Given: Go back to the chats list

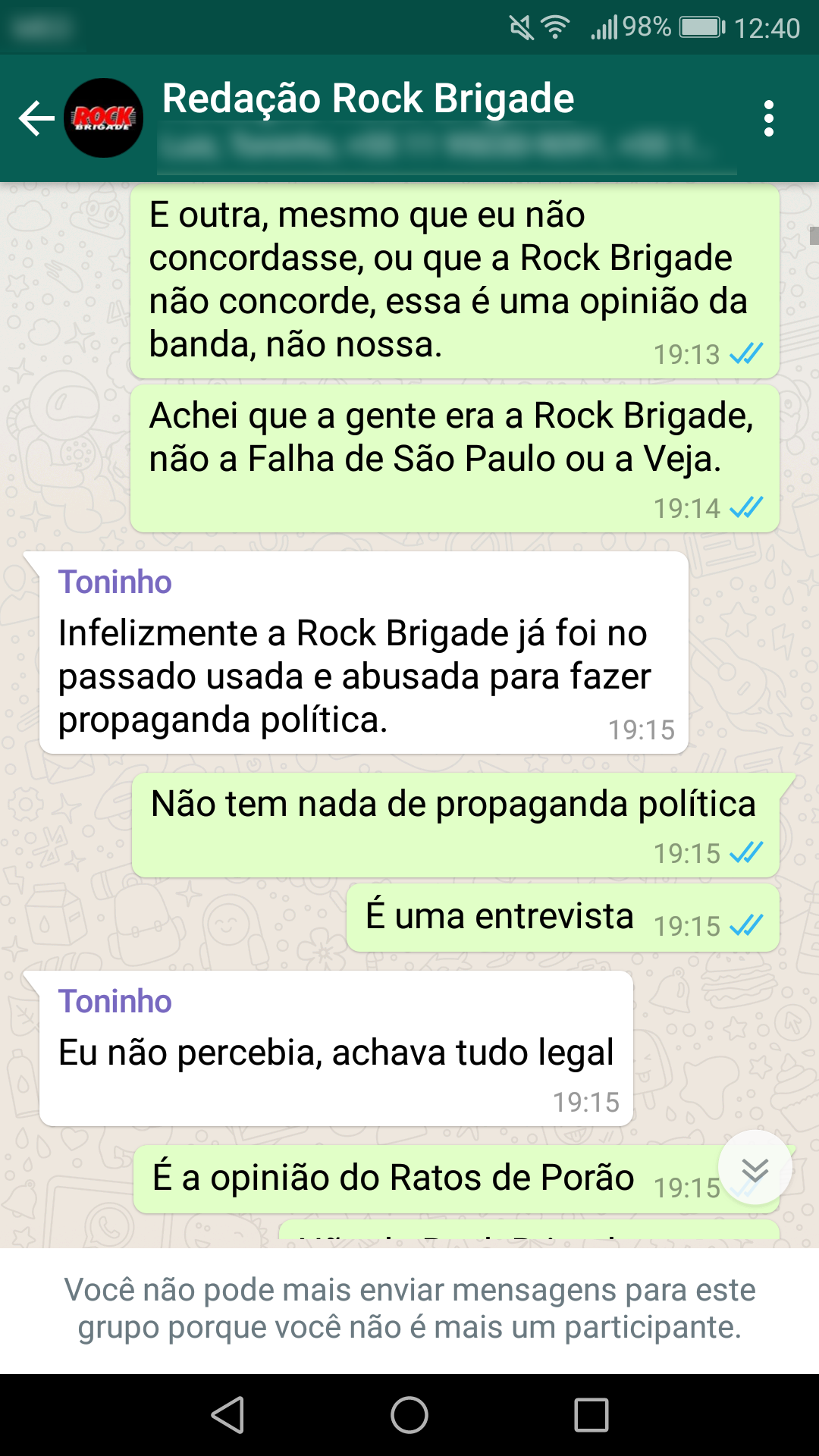Looking at the screenshot, I should pyautogui.click(x=36, y=118).
